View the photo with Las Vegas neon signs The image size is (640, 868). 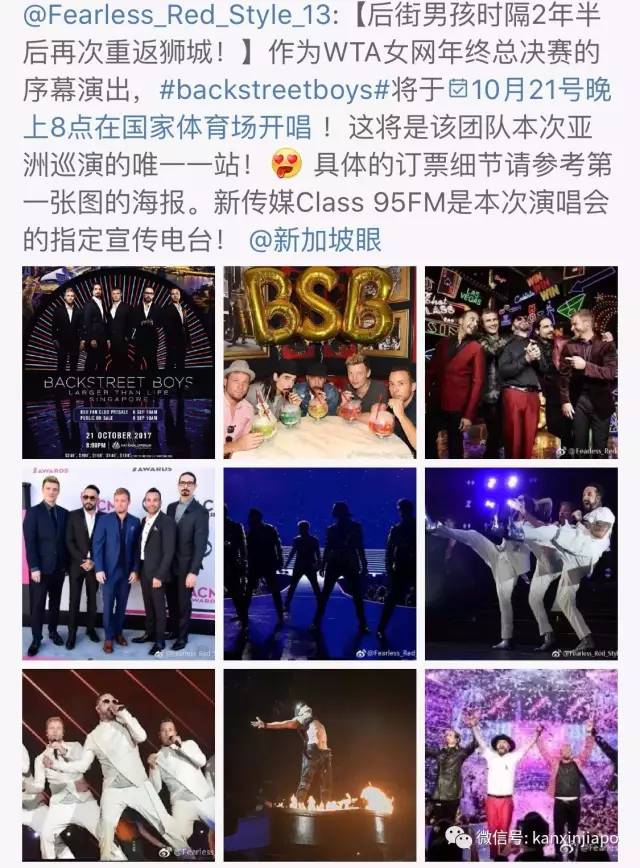click(520, 362)
